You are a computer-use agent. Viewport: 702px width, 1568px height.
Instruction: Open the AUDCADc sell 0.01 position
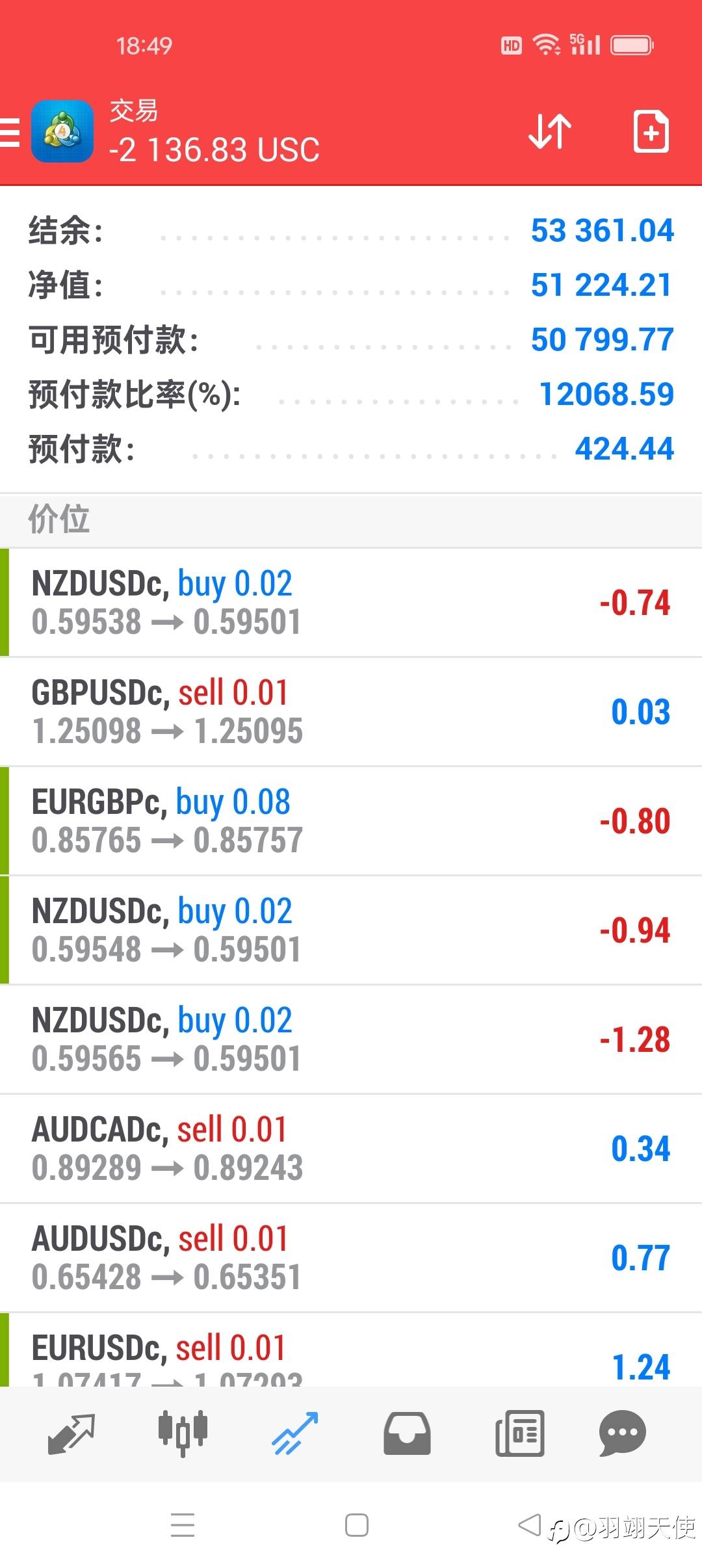pos(351,1149)
